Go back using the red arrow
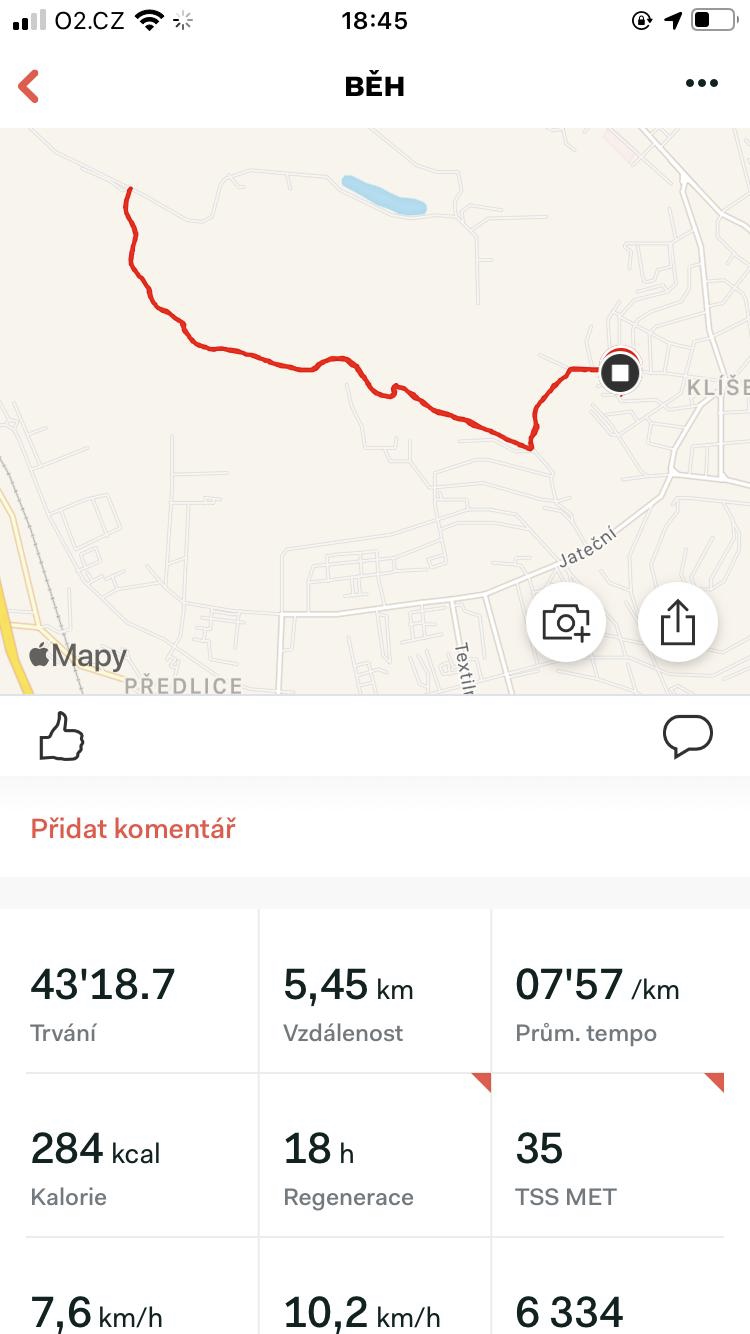The image size is (750, 1334). coord(29,86)
